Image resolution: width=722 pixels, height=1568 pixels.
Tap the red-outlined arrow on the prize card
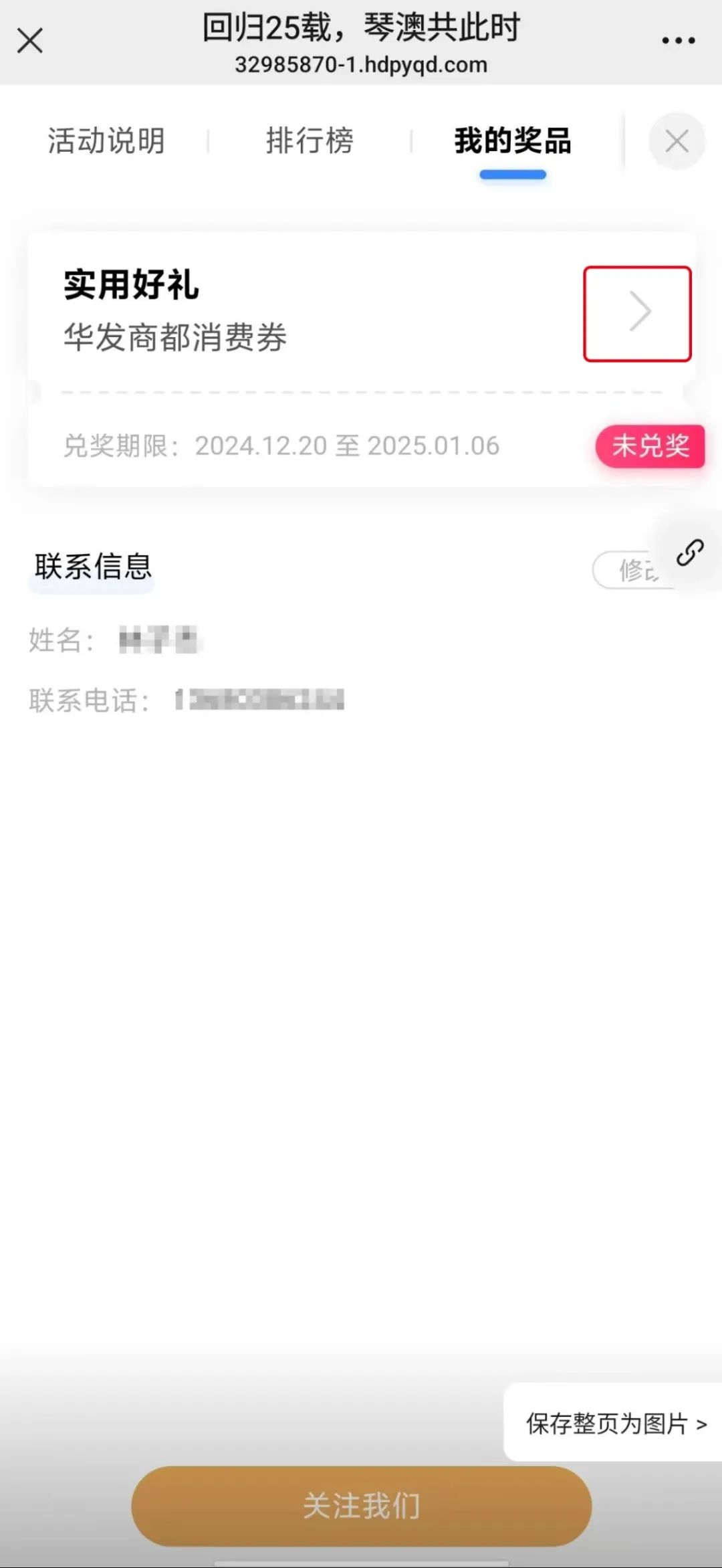click(x=637, y=312)
